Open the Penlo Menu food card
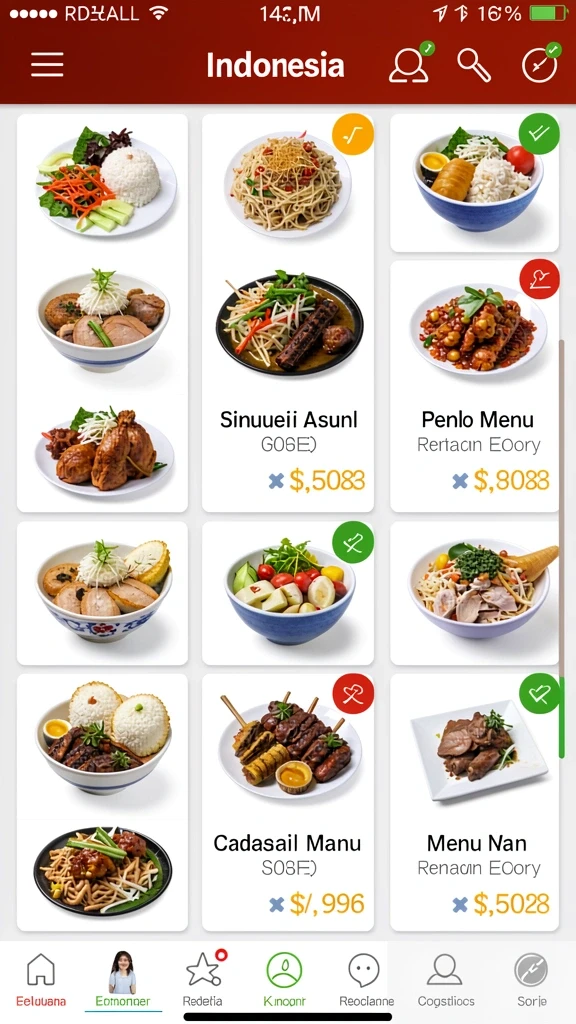 click(x=475, y=386)
